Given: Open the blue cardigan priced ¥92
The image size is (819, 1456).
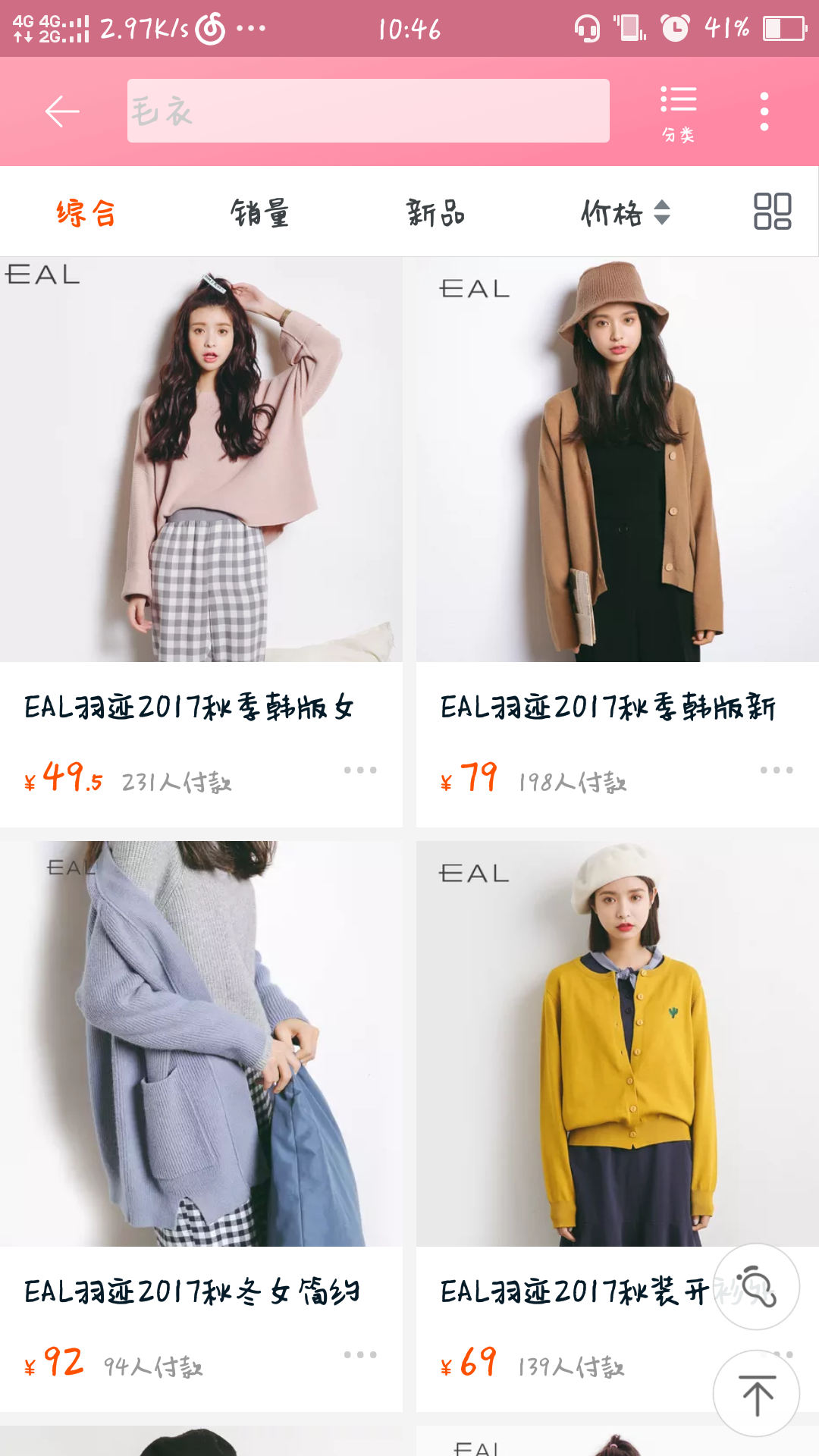Looking at the screenshot, I should pos(201,1043).
